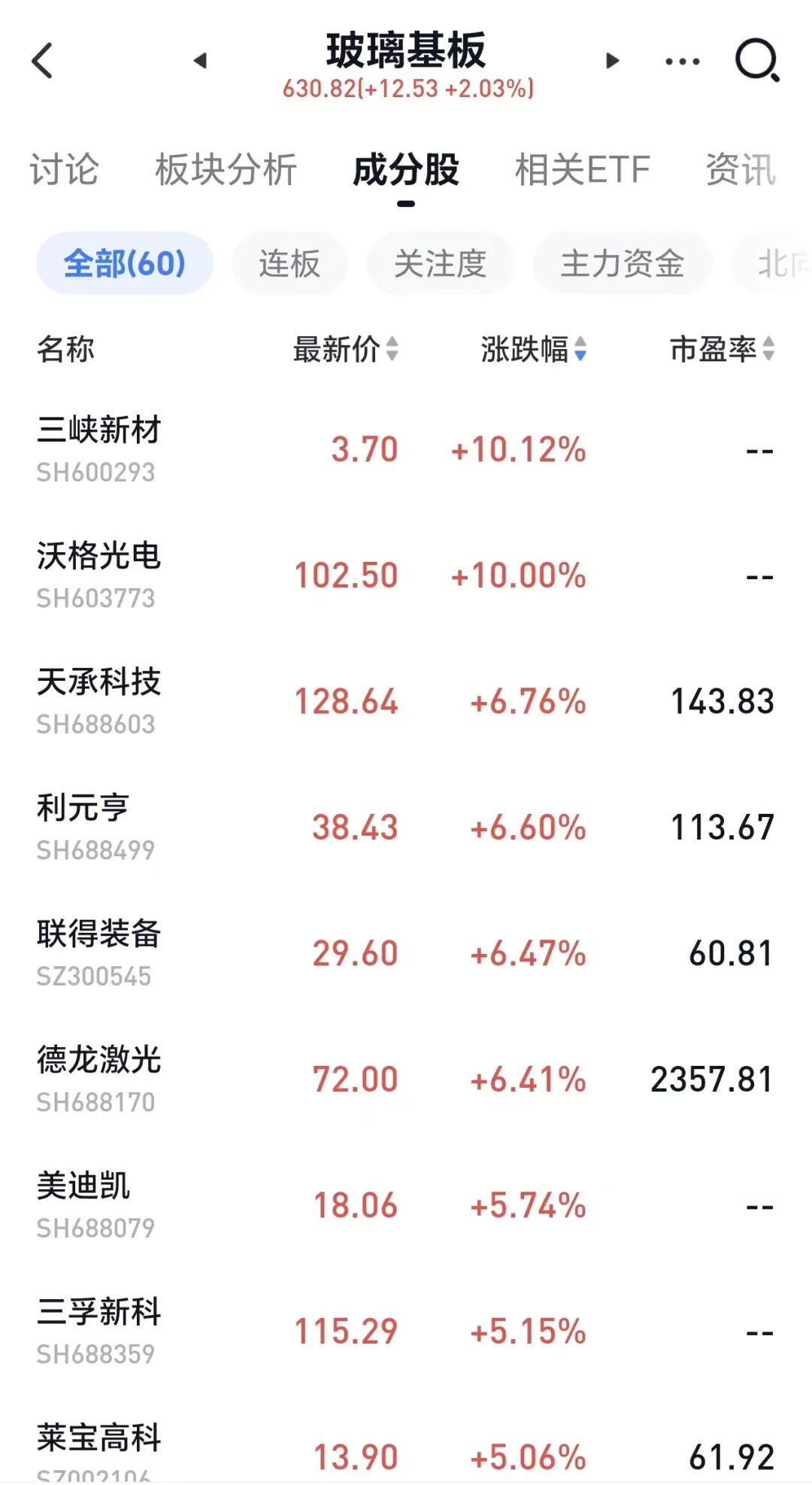Switch to the next sector with right triangle

613,60
